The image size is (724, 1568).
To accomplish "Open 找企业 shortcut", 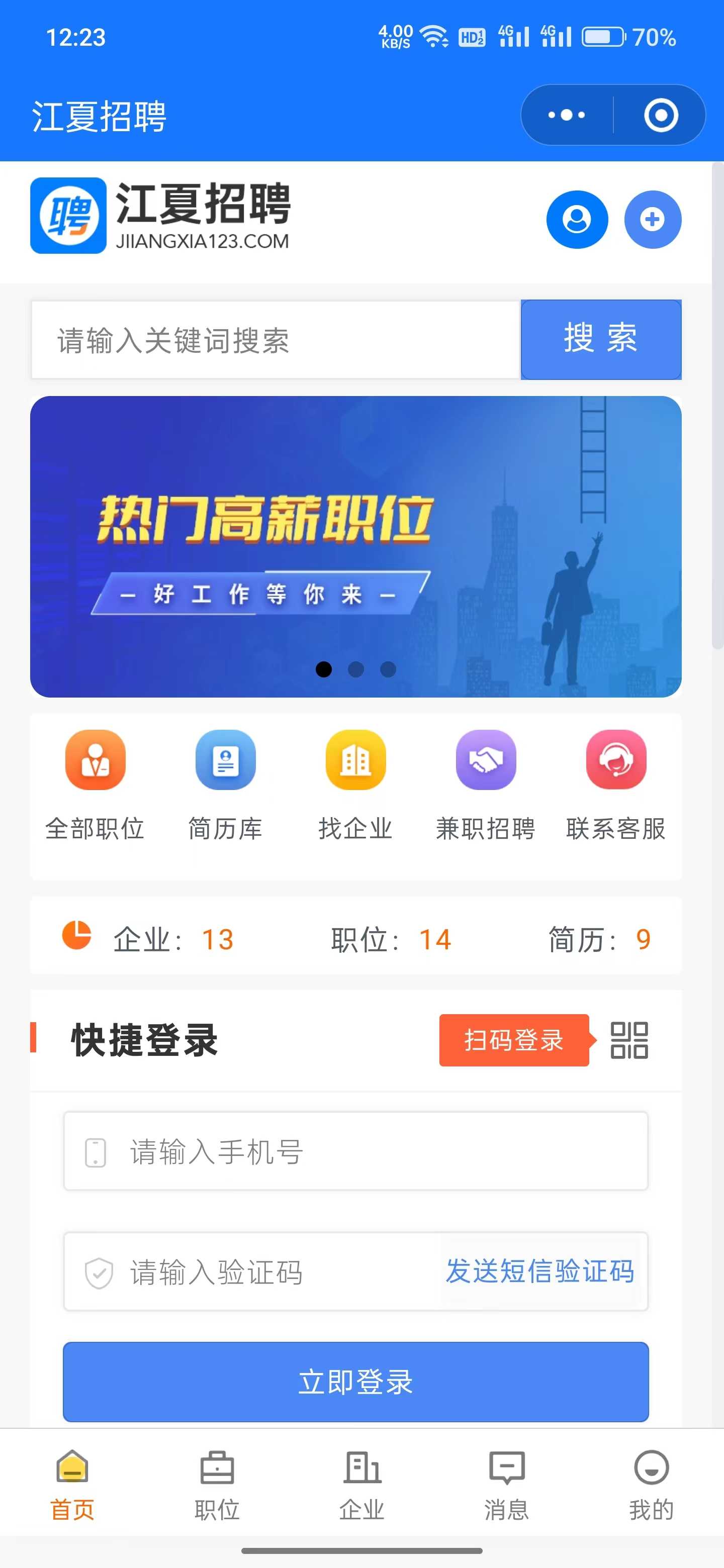I will 355,785.
